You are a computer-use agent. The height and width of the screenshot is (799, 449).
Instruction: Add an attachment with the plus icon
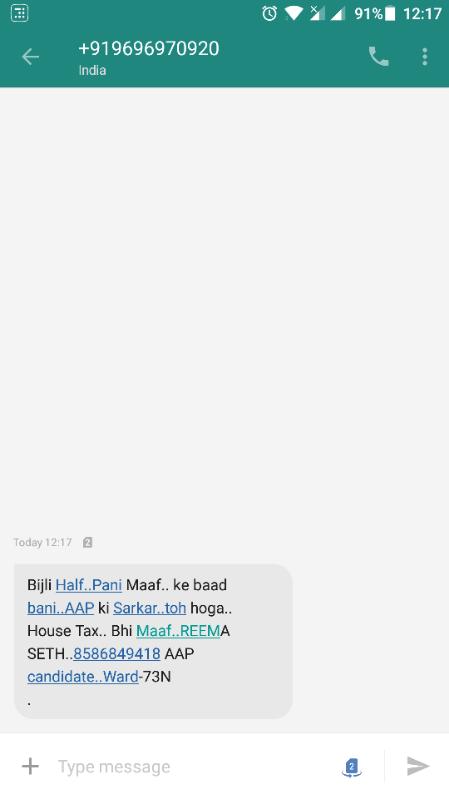click(x=30, y=766)
